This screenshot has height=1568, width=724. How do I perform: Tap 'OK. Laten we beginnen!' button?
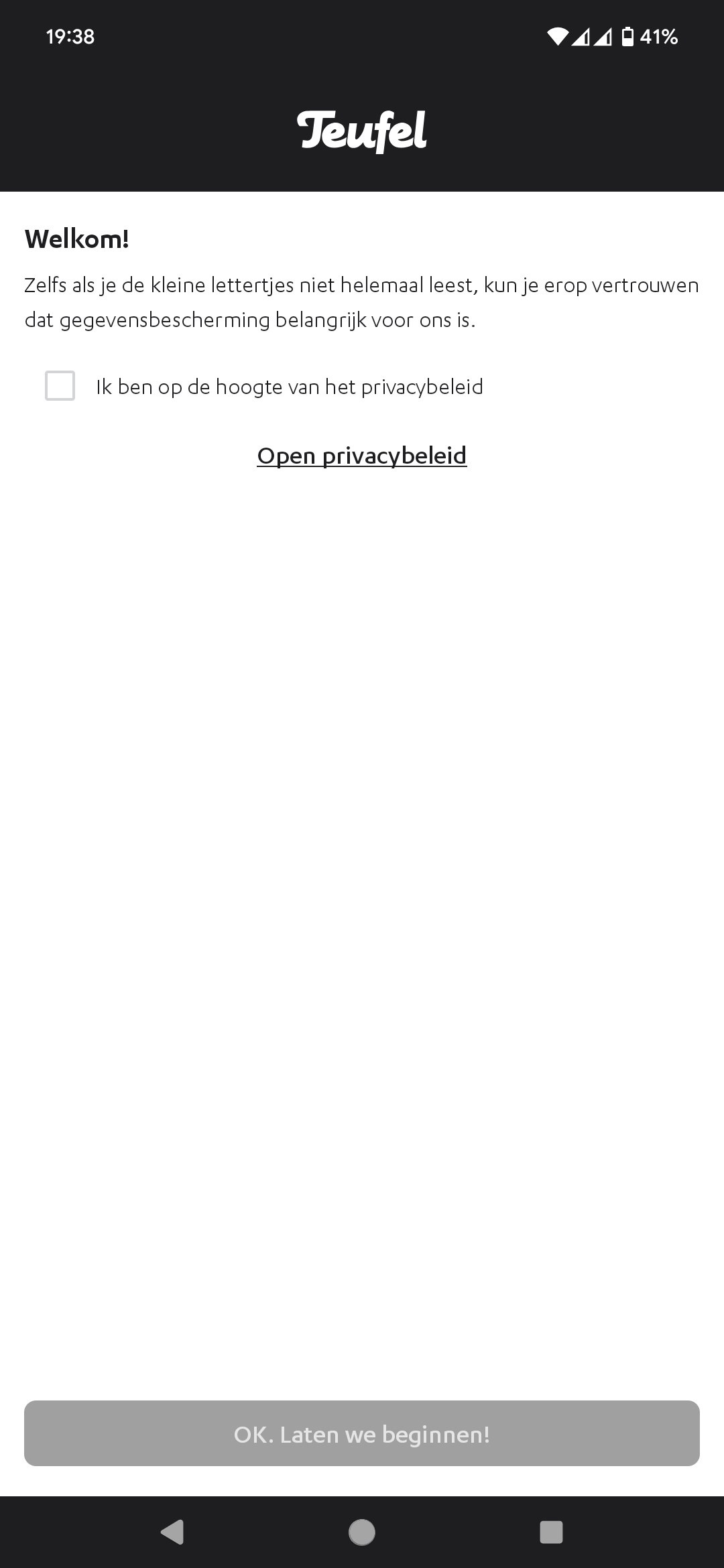(x=362, y=1433)
